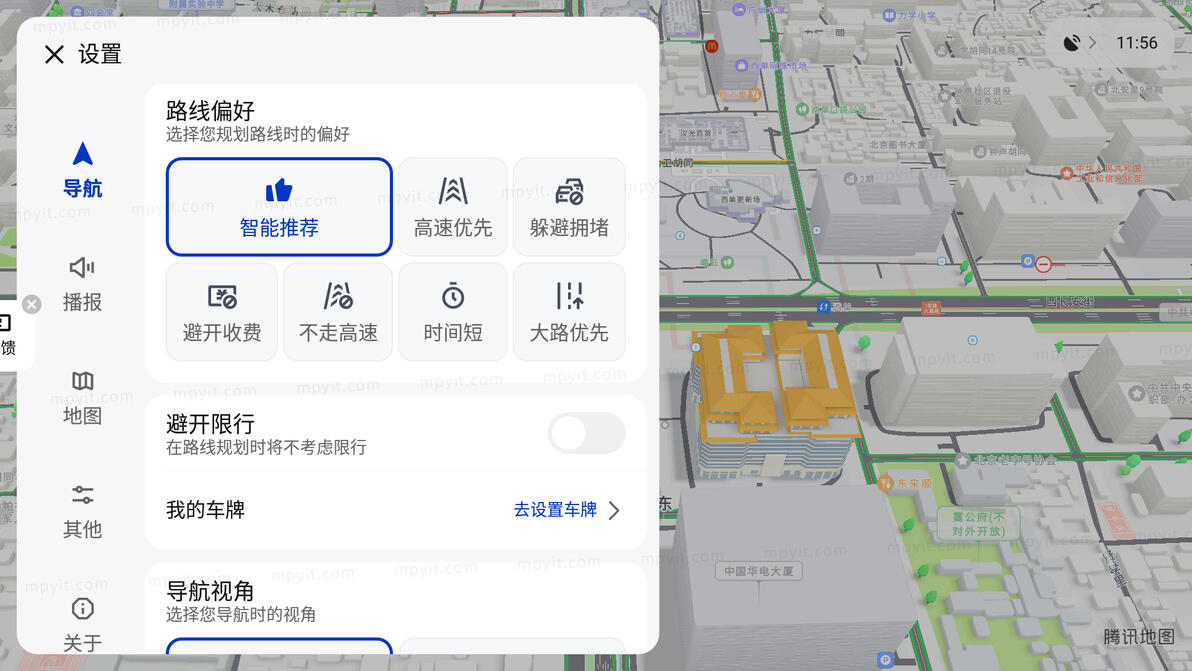Image resolution: width=1192 pixels, height=671 pixels.
Task: Open 去设置车牌 to set license plate
Action: point(566,510)
